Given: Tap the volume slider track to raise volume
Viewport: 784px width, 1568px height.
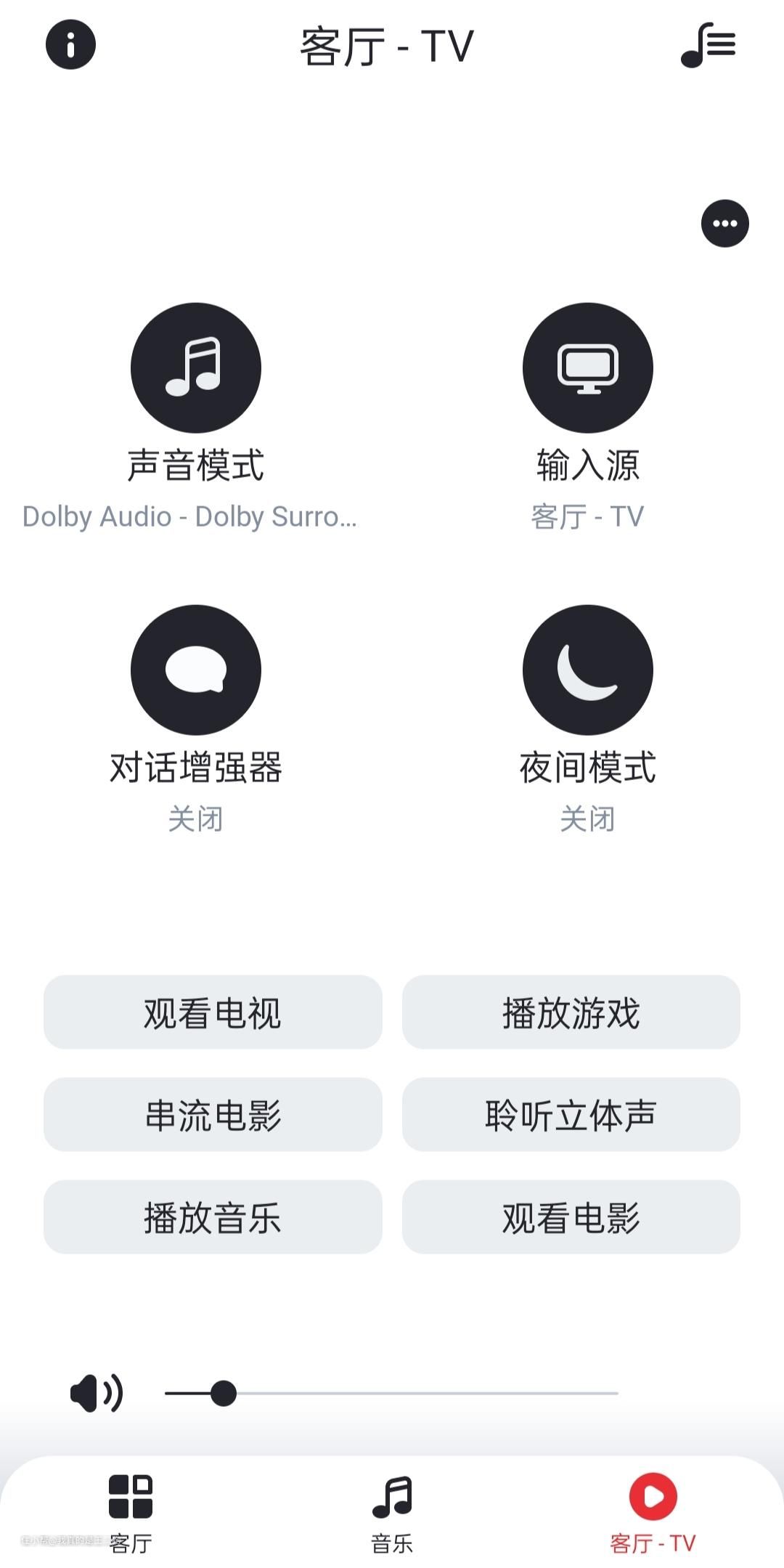Looking at the screenshot, I should [x=436, y=1394].
